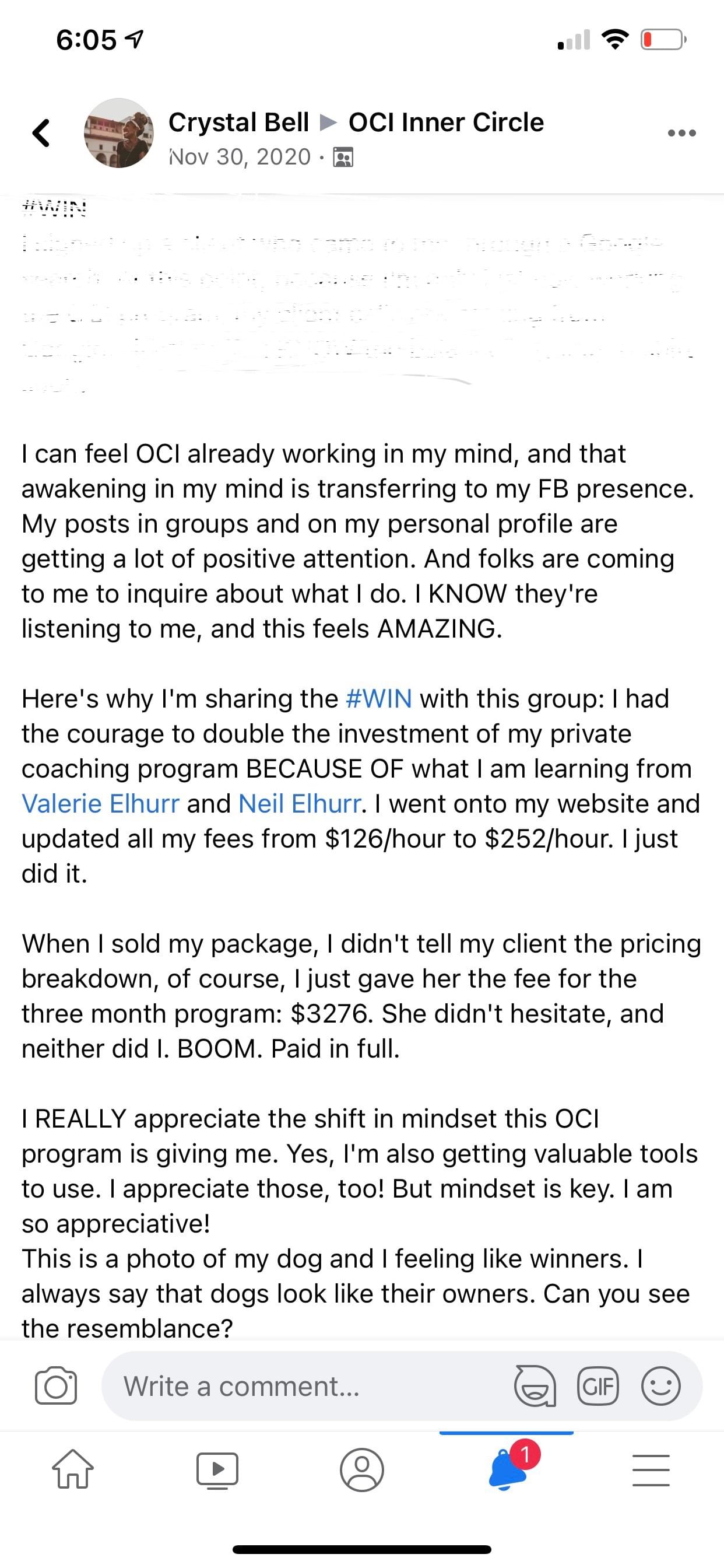Open the hamburger menu tab
The width and height of the screenshot is (724, 1568).
pyautogui.click(x=651, y=1469)
